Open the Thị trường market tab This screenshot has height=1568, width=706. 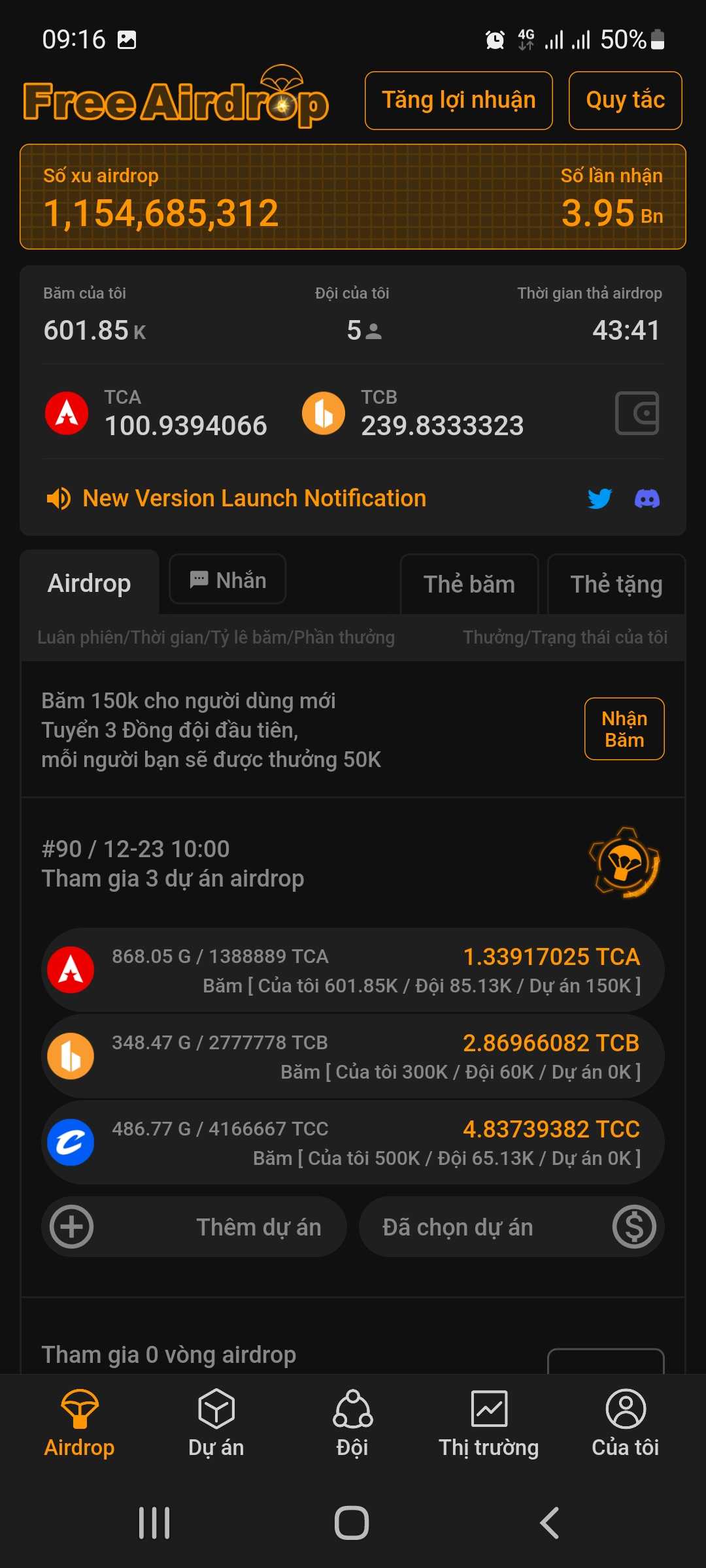tap(488, 1423)
